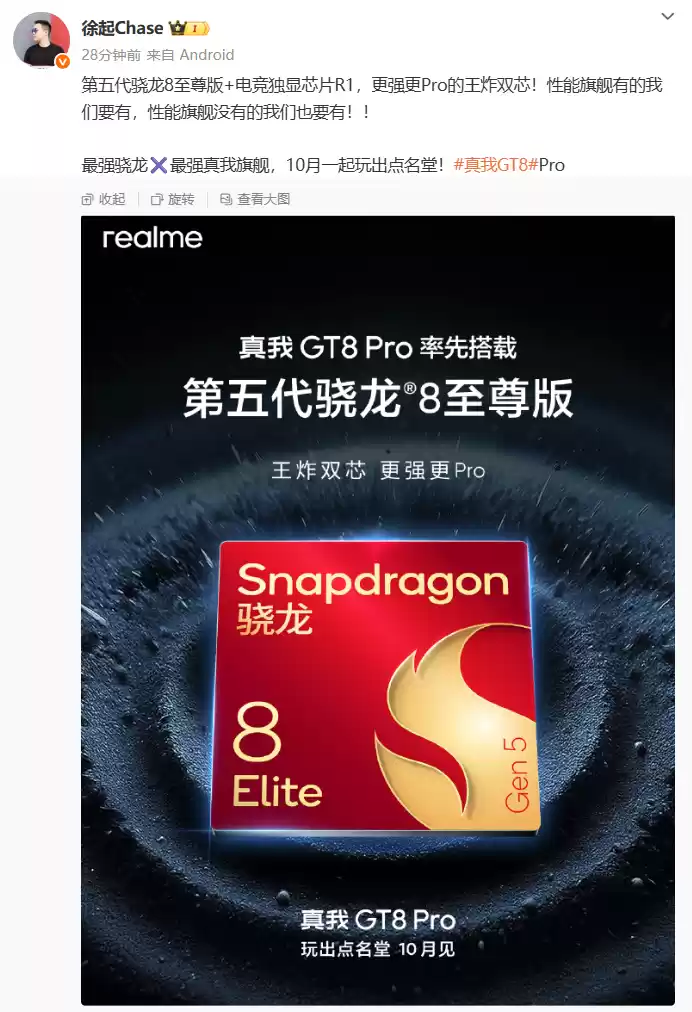Tap 收起 to collapse the image
692x1012 pixels.
click(x=104, y=199)
